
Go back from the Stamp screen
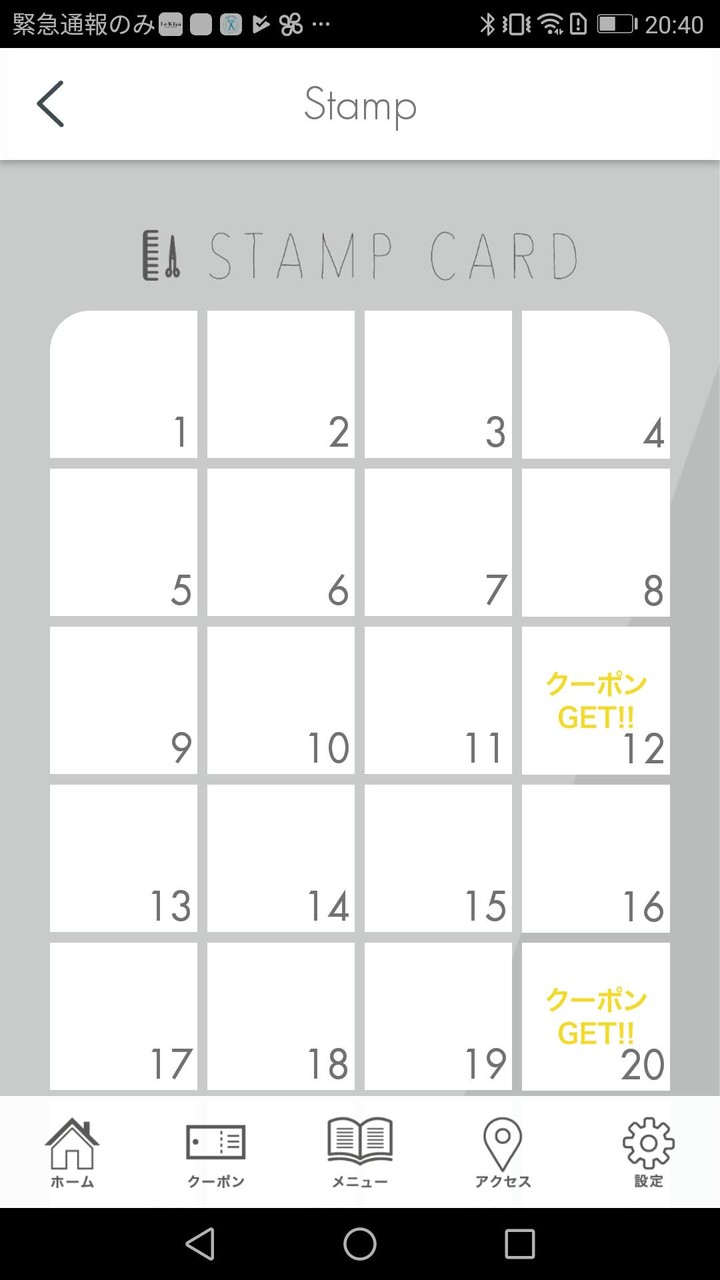[x=50, y=104]
